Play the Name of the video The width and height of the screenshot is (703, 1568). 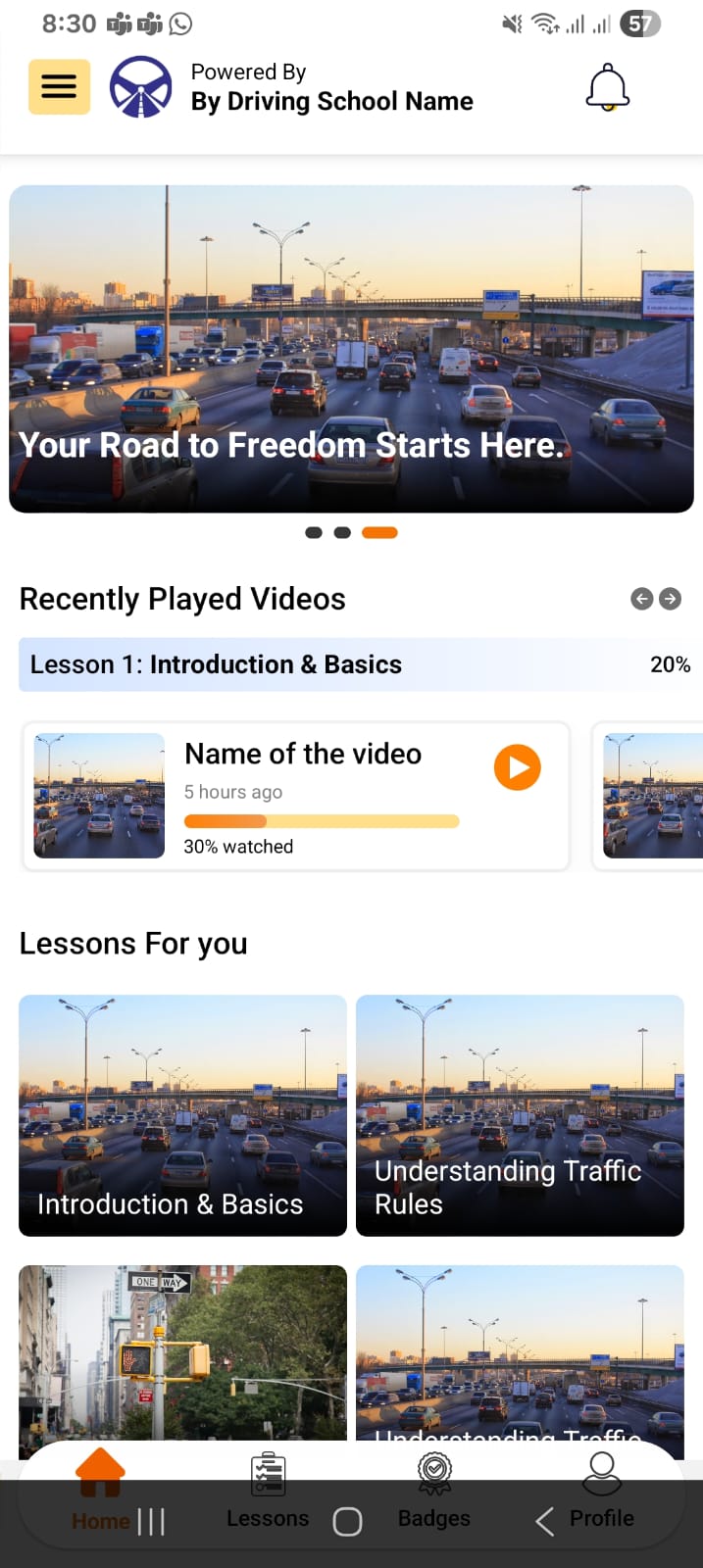[x=517, y=767]
